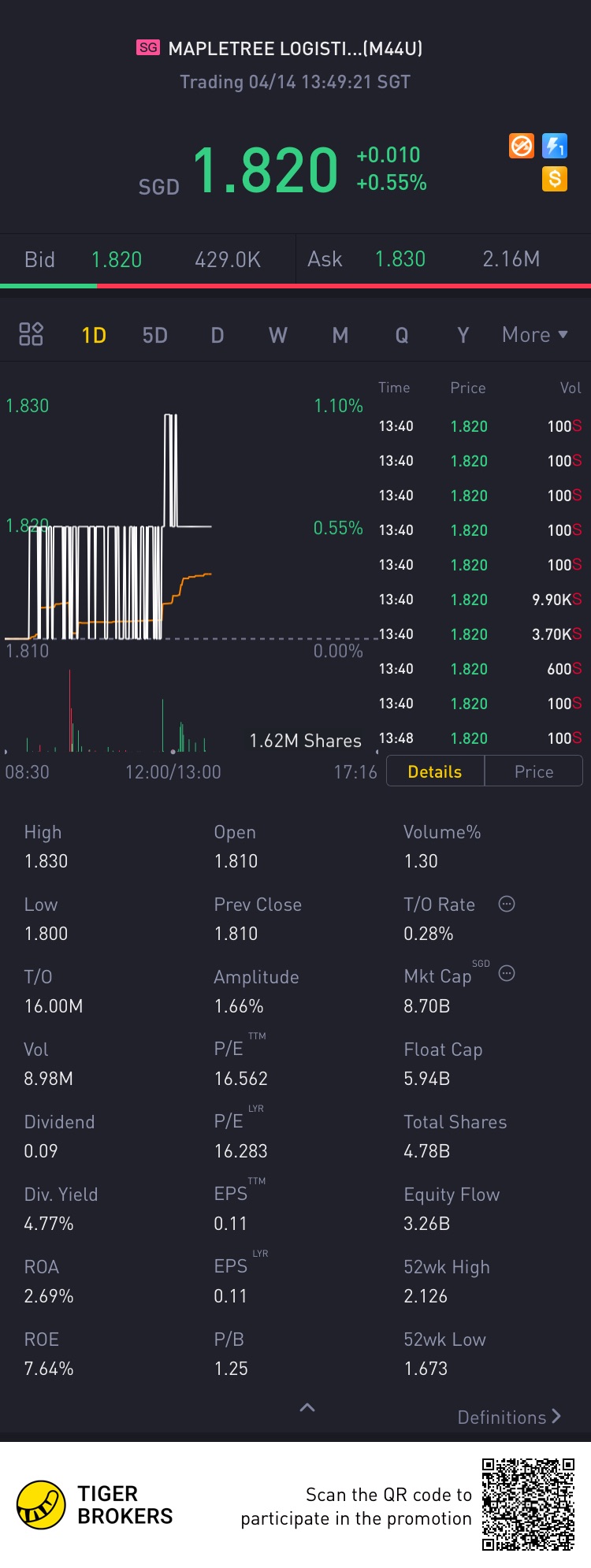Collapse the stock details section
Image resolution: width=591 pixels, height=1568 pixels.
click(307, 1407)
